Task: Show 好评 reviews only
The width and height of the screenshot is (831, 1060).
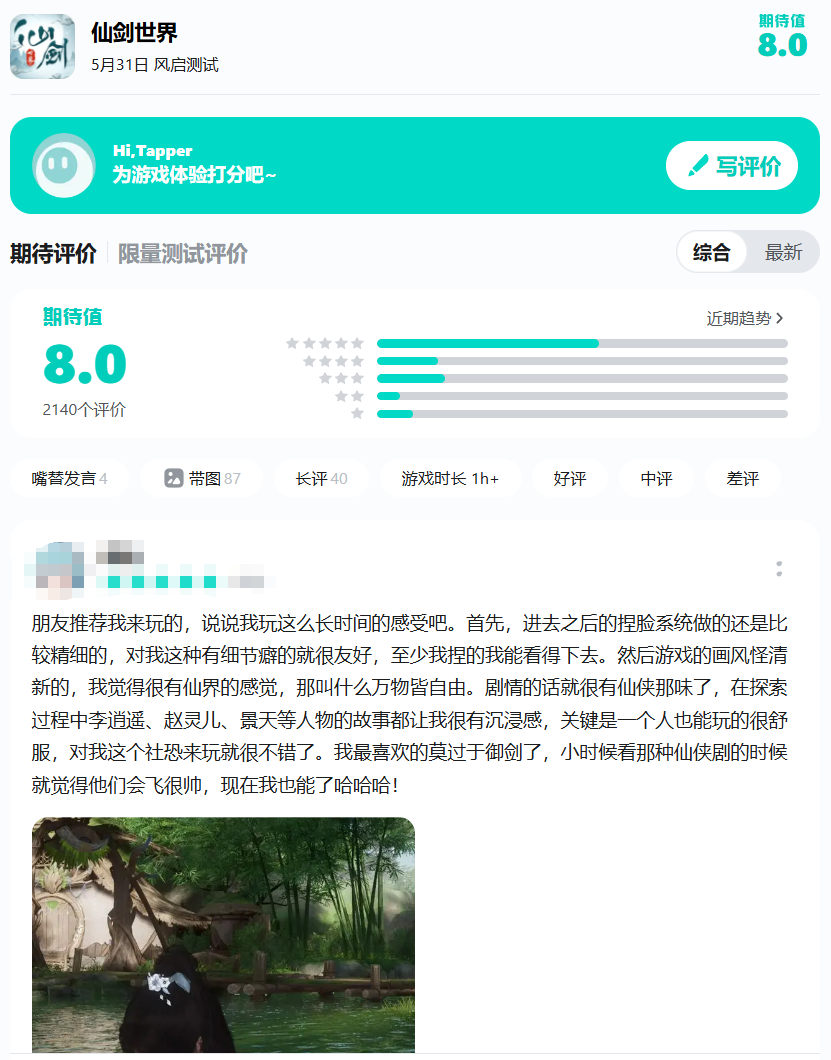Action: 569,479
